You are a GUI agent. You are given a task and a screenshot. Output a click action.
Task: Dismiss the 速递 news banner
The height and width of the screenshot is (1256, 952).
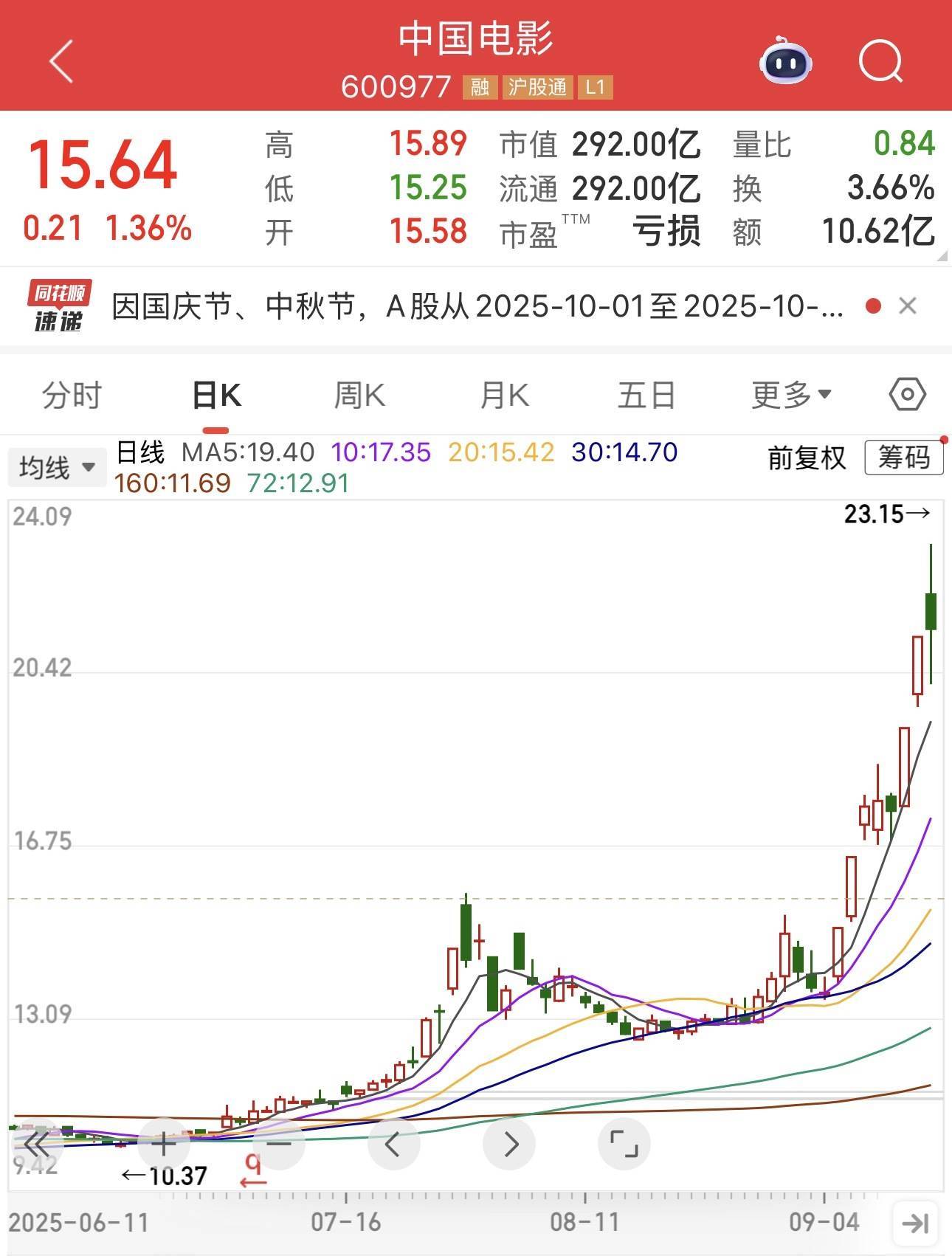(908, 306)
